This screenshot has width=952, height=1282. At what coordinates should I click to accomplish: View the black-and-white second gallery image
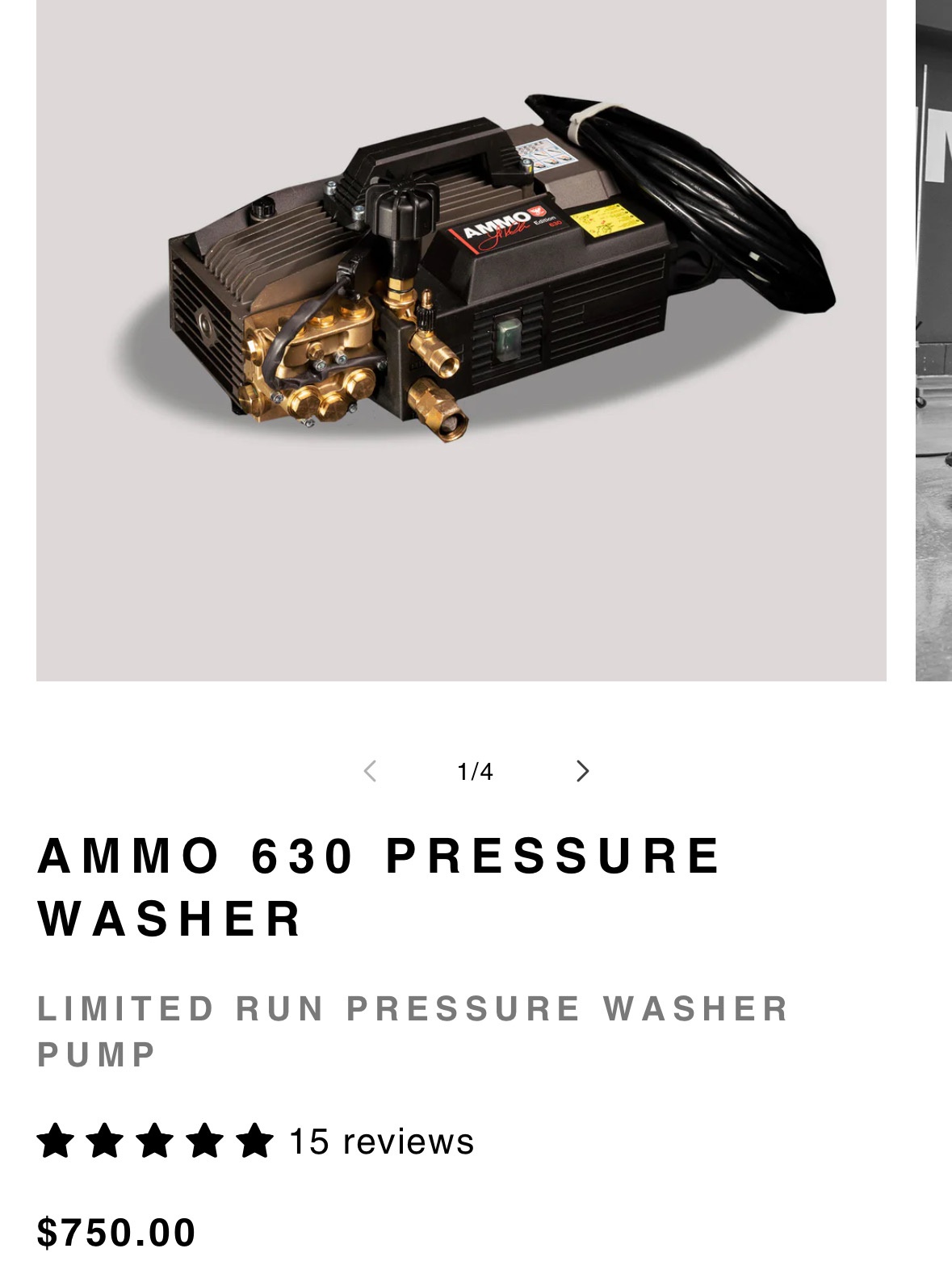(934, 339)
